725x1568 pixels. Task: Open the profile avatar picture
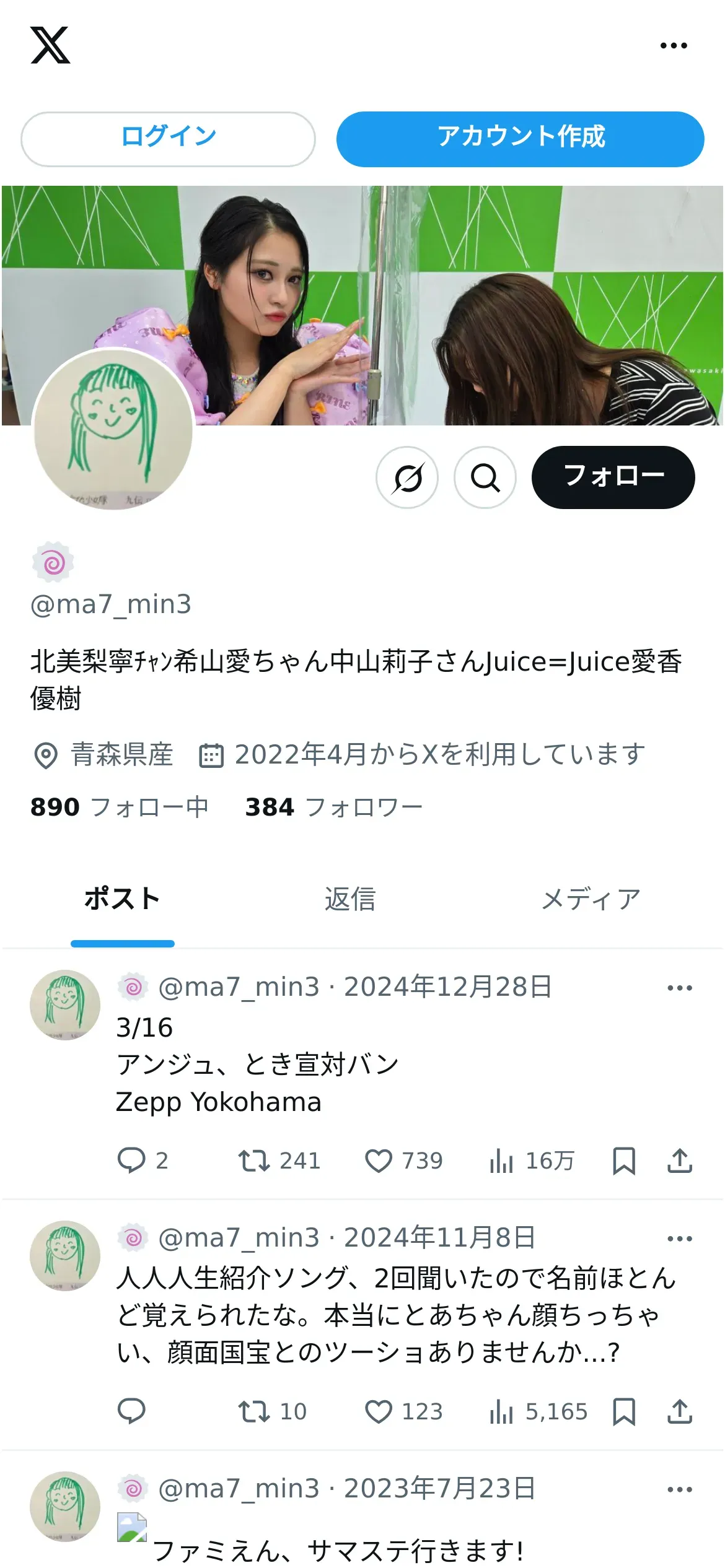pyautogui.click(x=113, y=429)
